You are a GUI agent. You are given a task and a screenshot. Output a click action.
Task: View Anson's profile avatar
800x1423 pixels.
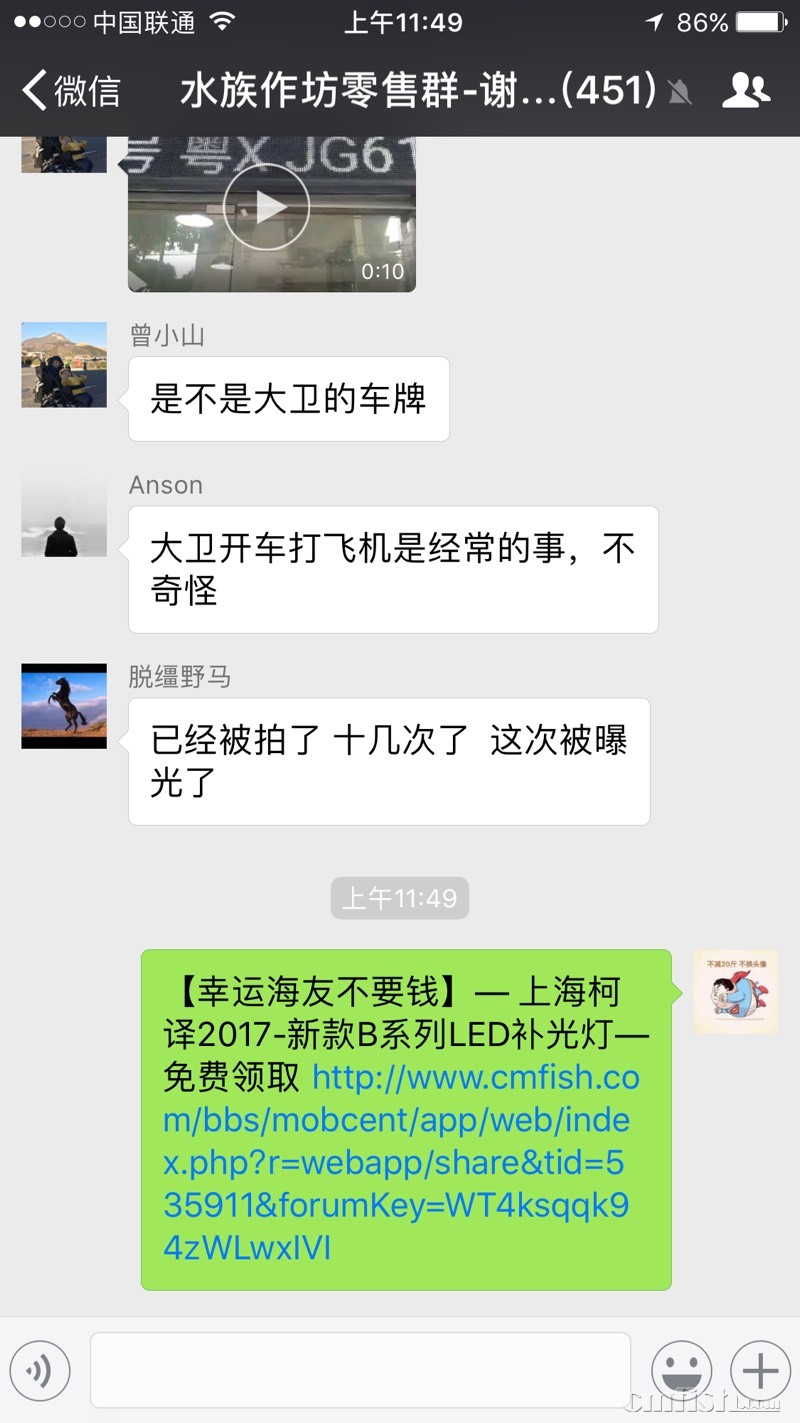coord(64,515)
